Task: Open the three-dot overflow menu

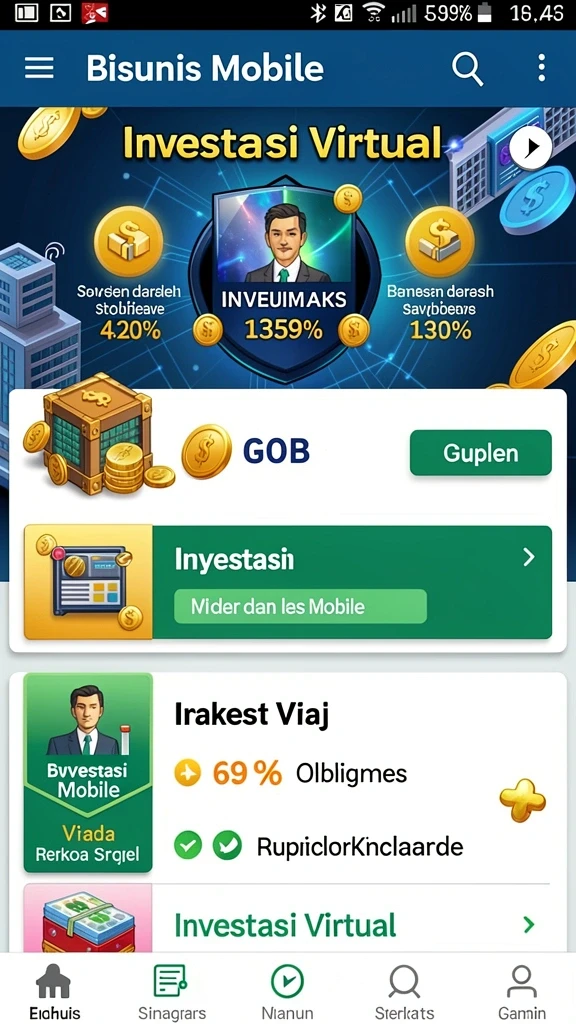Action: point(541,68)
